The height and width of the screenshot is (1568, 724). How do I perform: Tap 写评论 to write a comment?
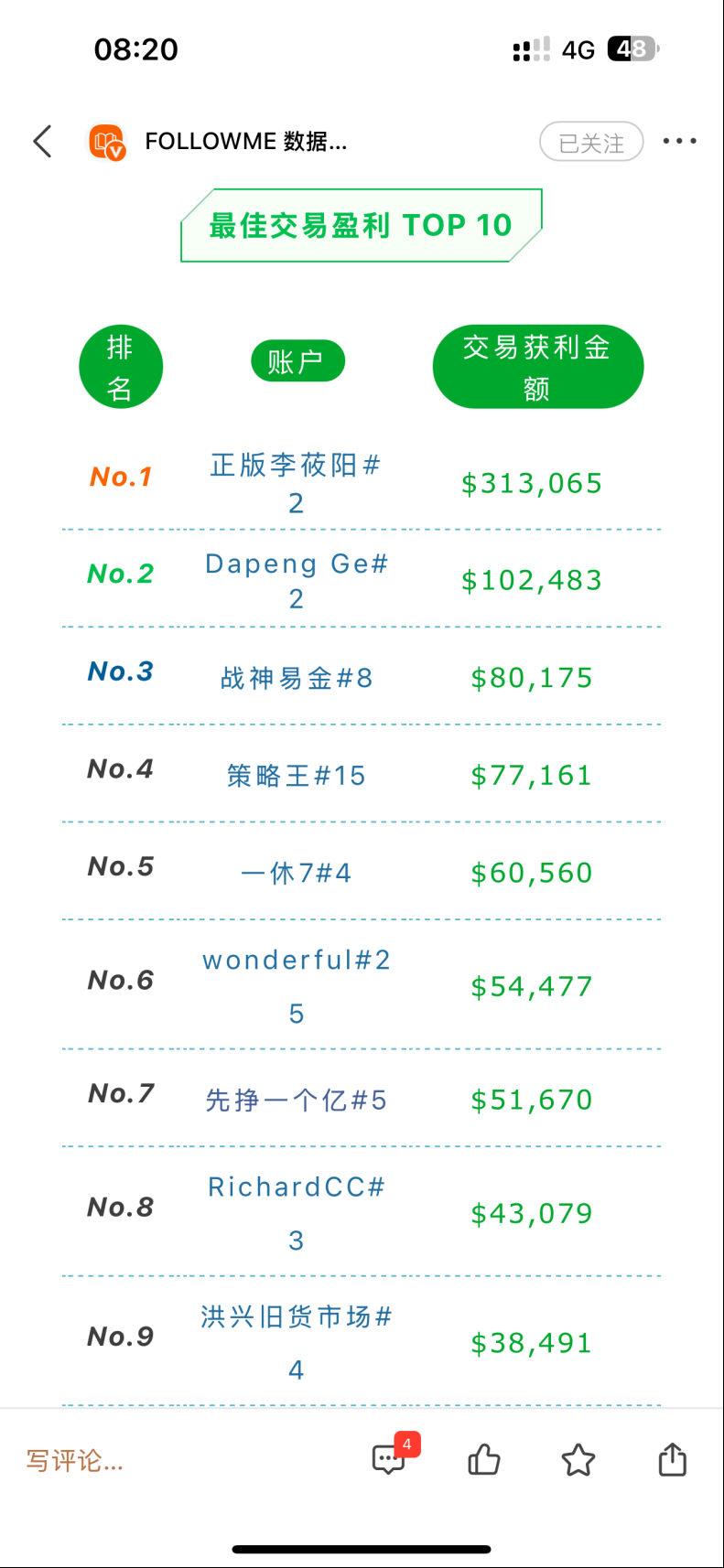(x=75, y=1460)
